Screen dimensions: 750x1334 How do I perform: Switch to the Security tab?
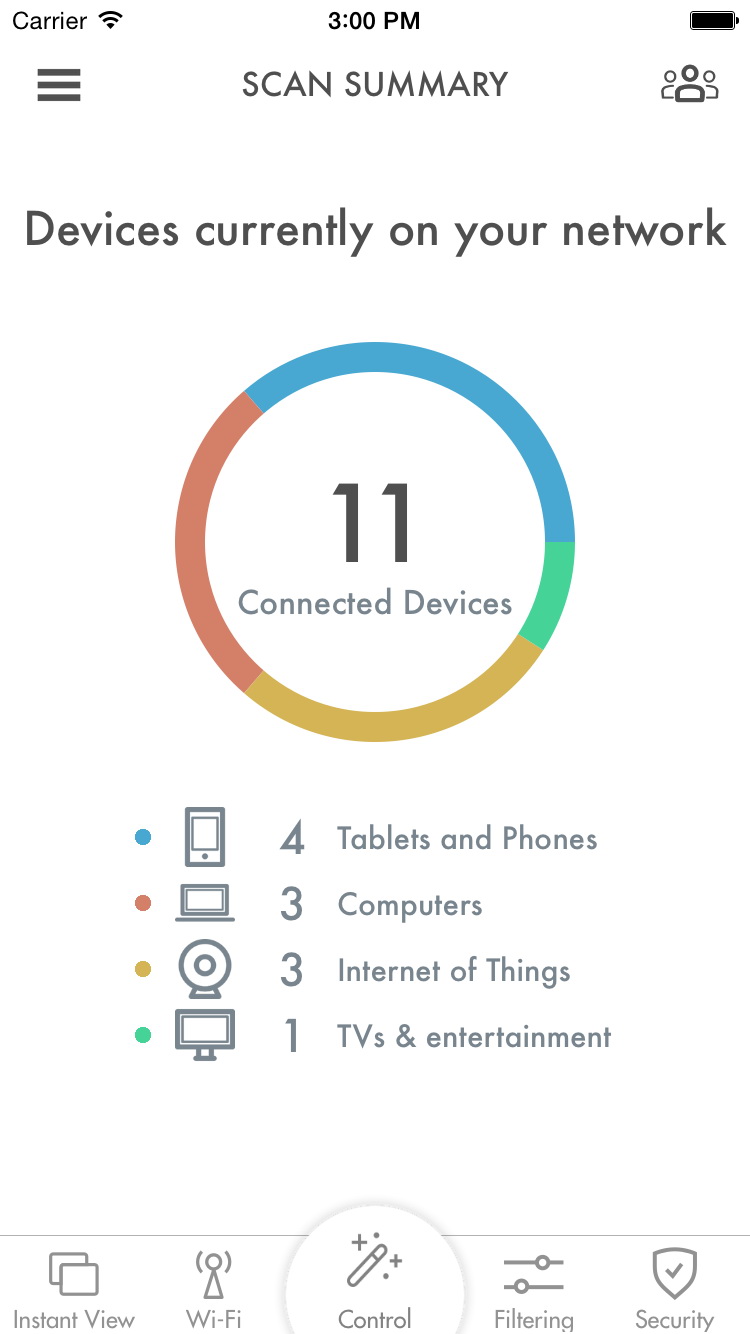click(x=675, y=1290)
